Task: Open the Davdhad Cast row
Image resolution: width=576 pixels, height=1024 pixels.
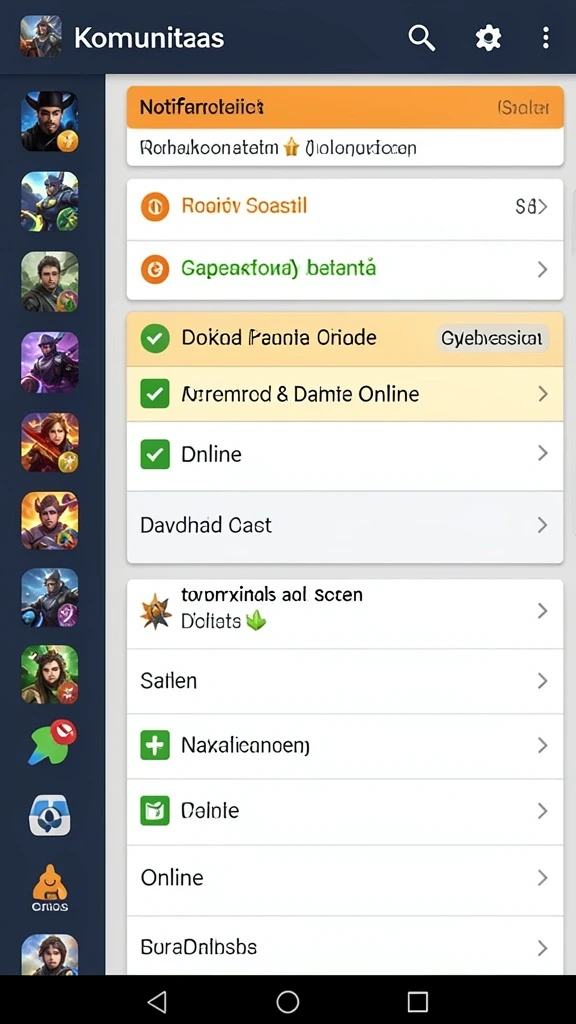Action: tap(345, 525)
